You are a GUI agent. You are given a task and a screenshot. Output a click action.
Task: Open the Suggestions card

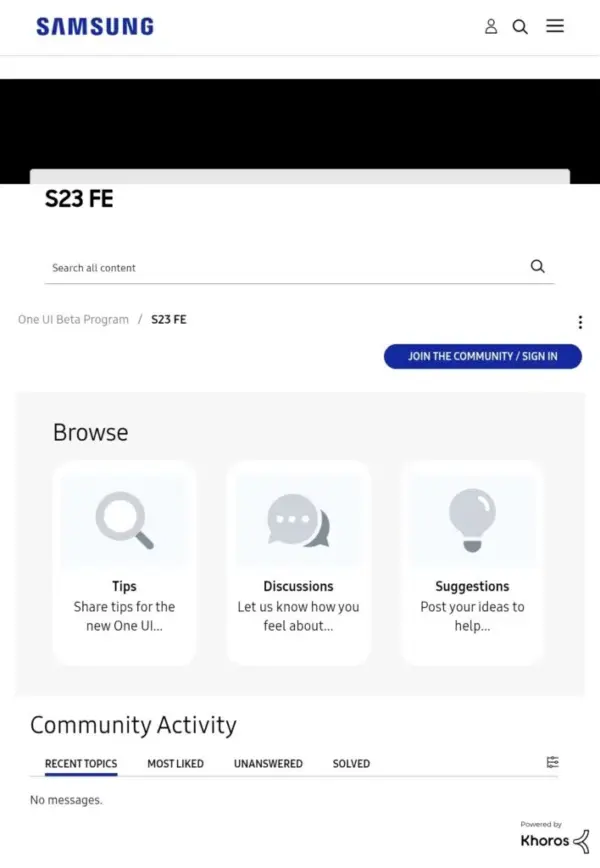[x=472, y=562]
